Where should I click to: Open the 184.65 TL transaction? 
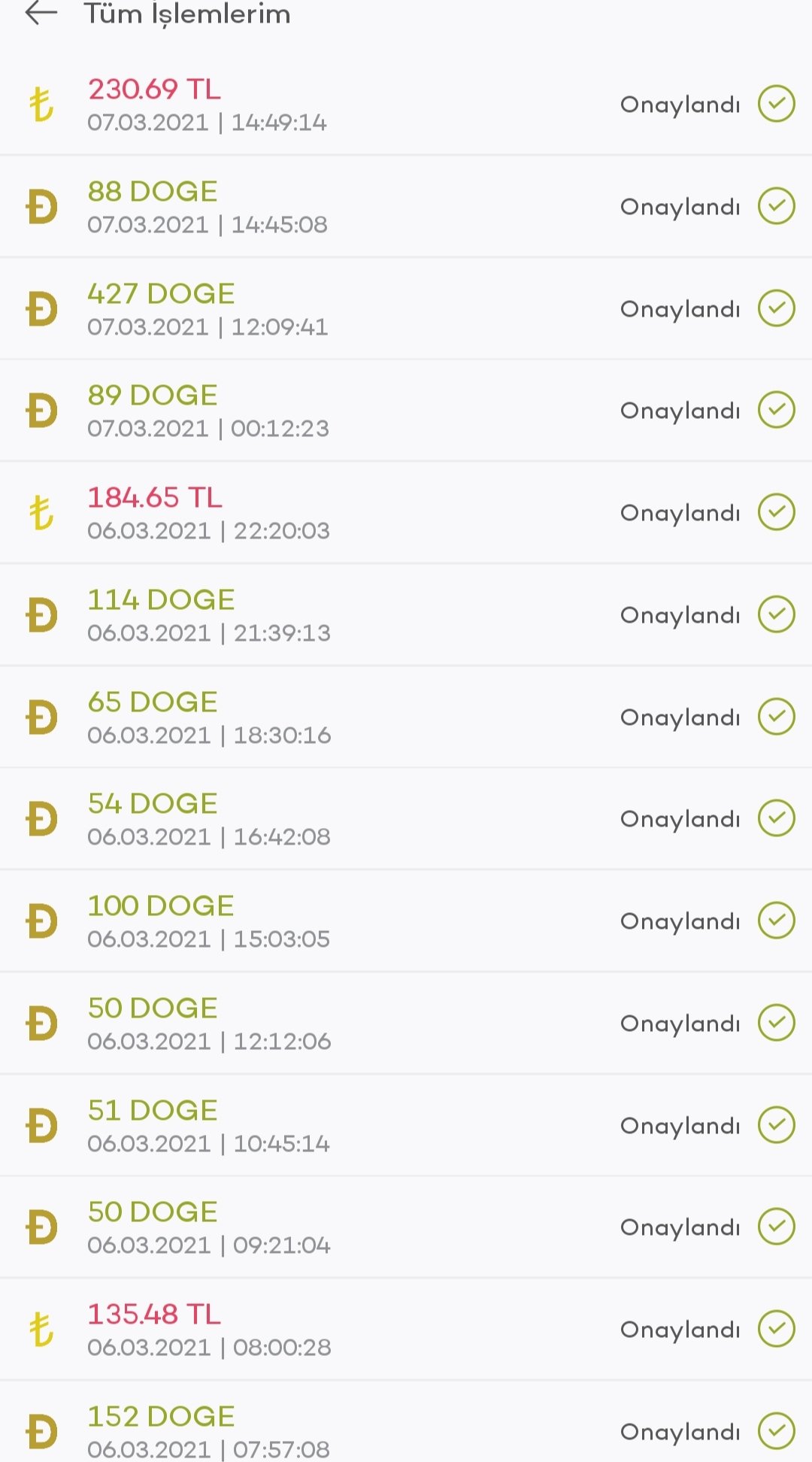coord(406,512)
